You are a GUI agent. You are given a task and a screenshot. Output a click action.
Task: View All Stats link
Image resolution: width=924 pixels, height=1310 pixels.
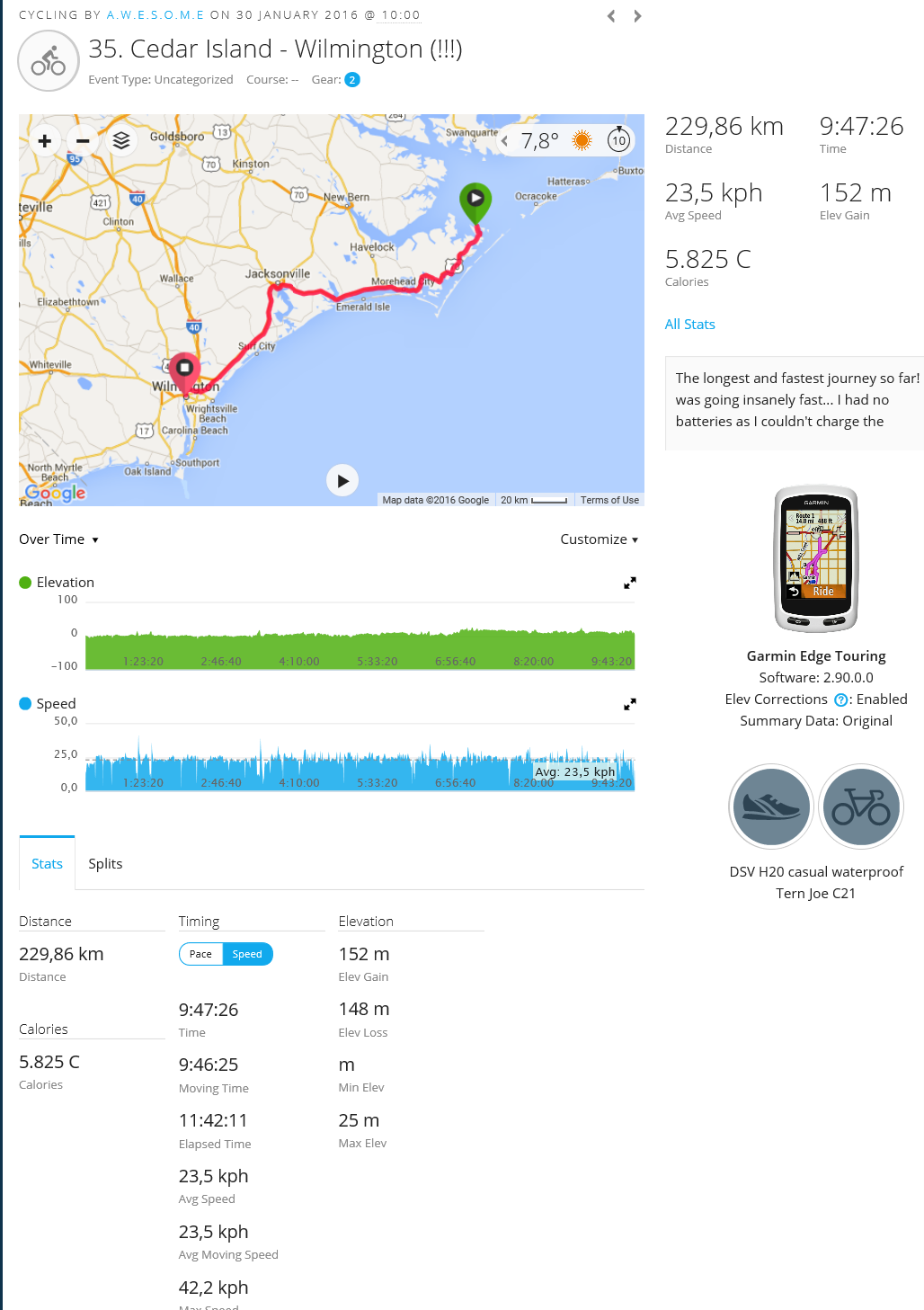[689, 325]
